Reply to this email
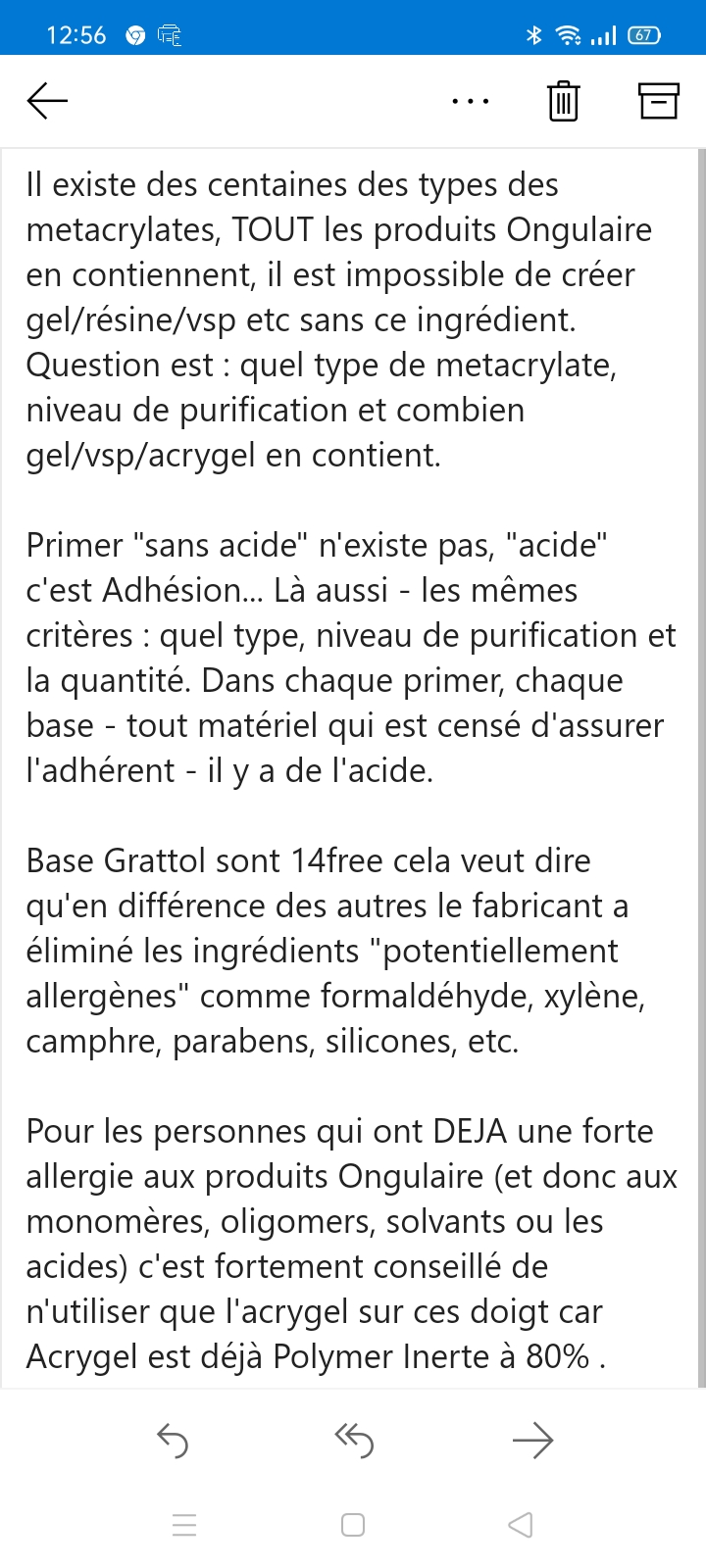 pos(173,1441)
